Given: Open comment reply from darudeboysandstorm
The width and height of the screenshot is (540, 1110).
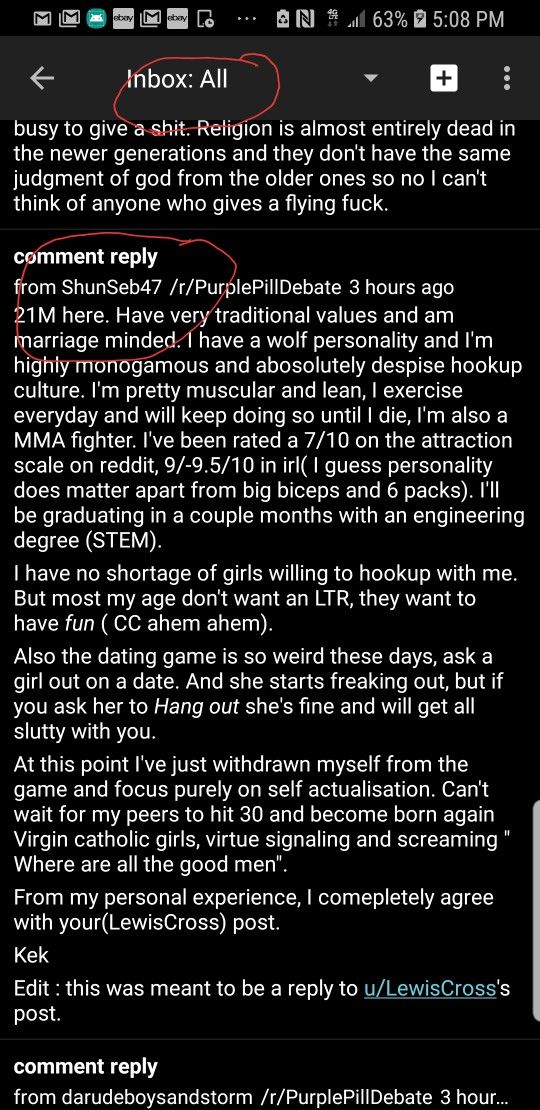Looking at the screenshot, I should 270,1078.
